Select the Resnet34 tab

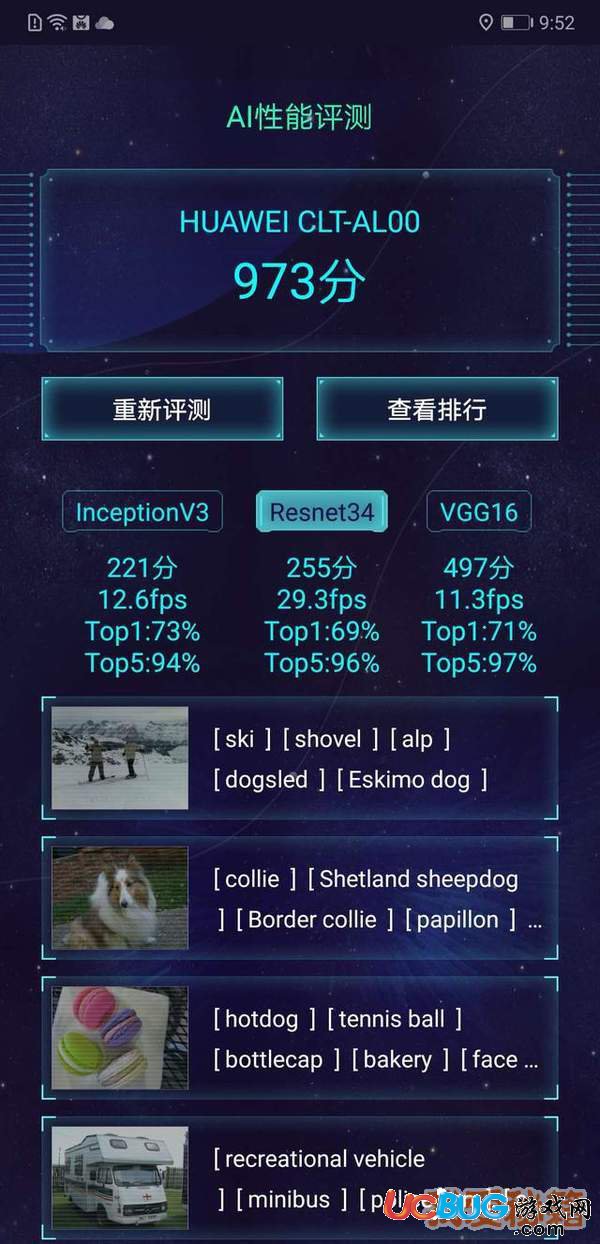pos(322,512)
